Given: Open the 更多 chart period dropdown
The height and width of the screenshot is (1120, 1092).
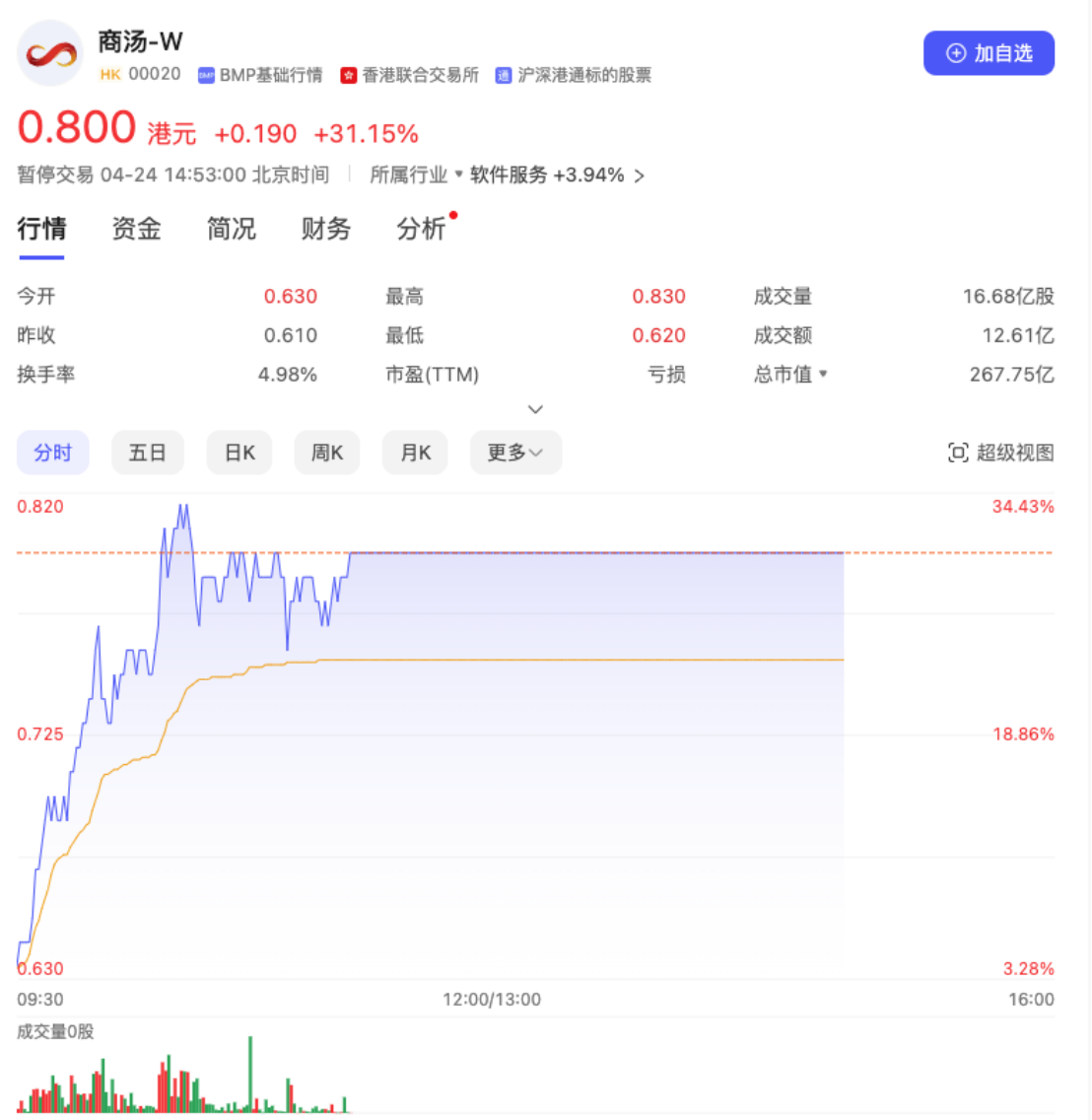Looking at the screenshot, I should [514, 453].
